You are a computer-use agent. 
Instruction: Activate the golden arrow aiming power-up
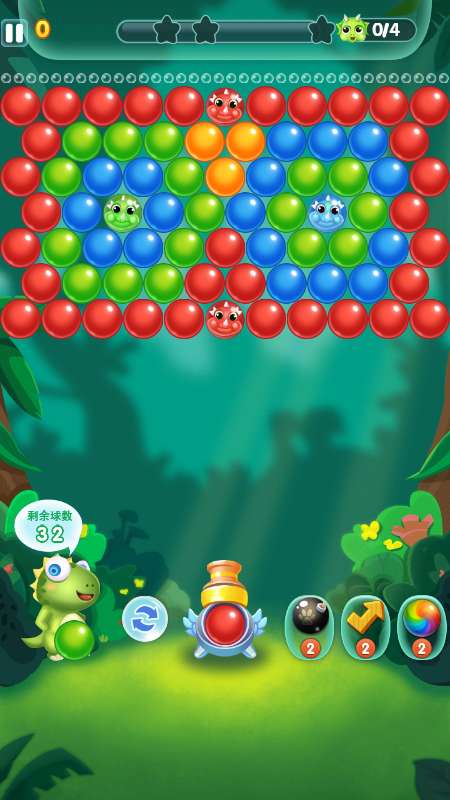pos(365,627)
